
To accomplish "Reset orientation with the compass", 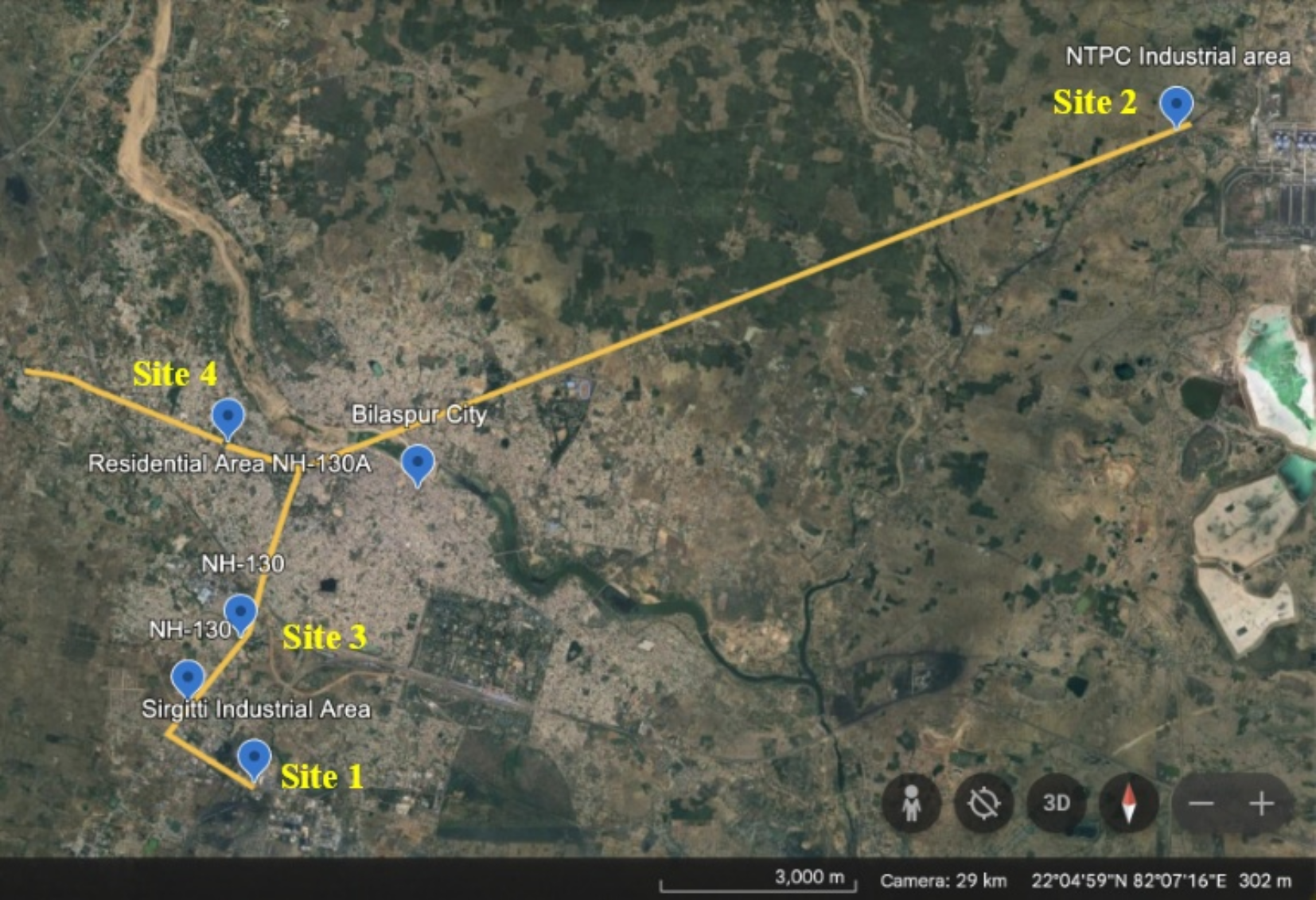I will 1128,803.
